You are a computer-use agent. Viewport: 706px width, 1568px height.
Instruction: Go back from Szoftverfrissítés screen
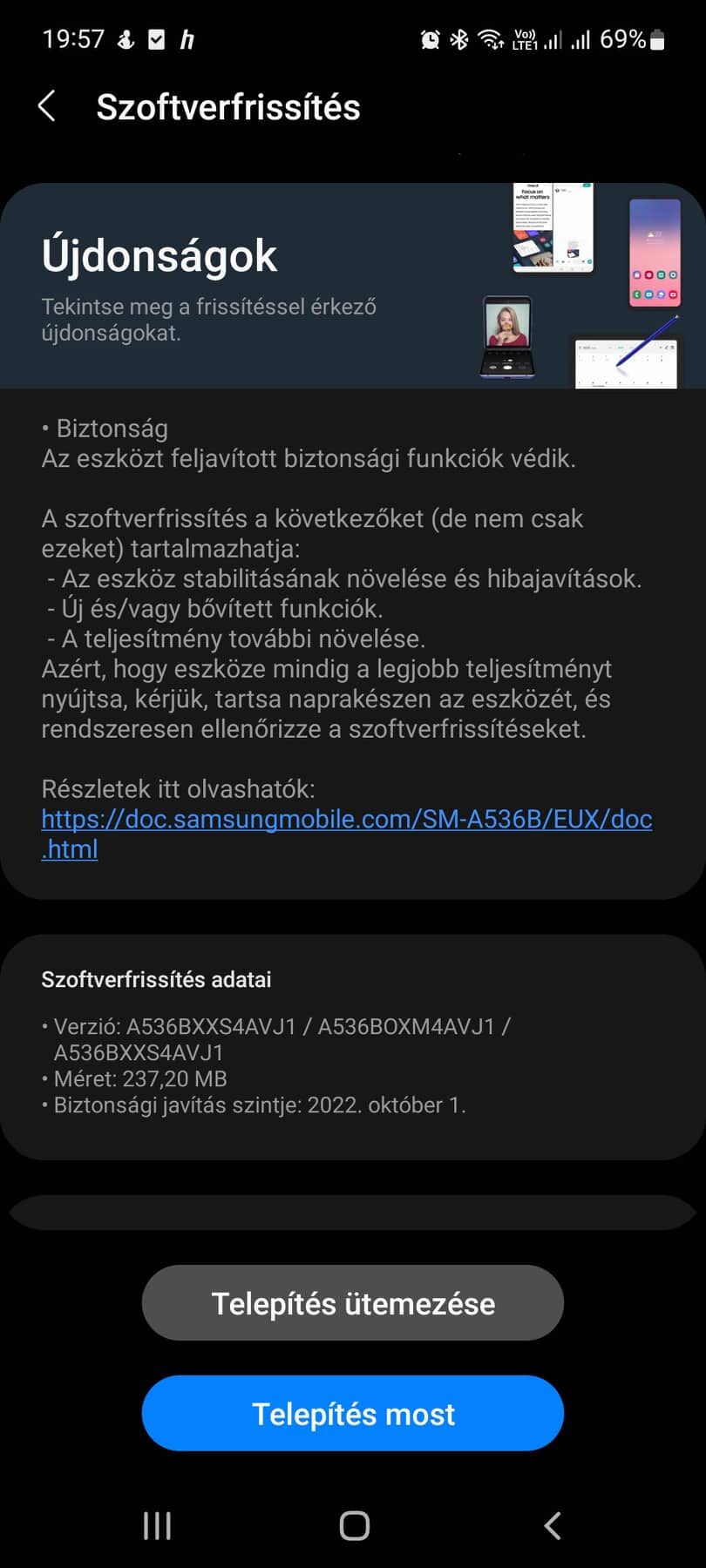47,107
